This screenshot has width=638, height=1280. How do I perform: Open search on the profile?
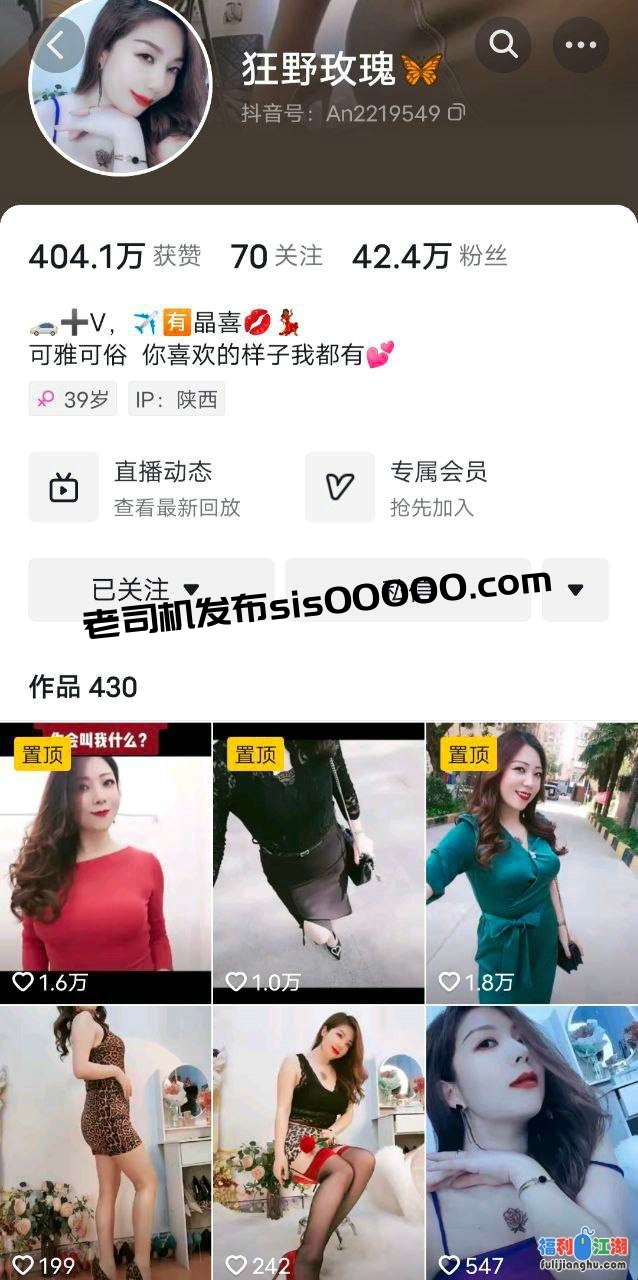coord(503,44)
